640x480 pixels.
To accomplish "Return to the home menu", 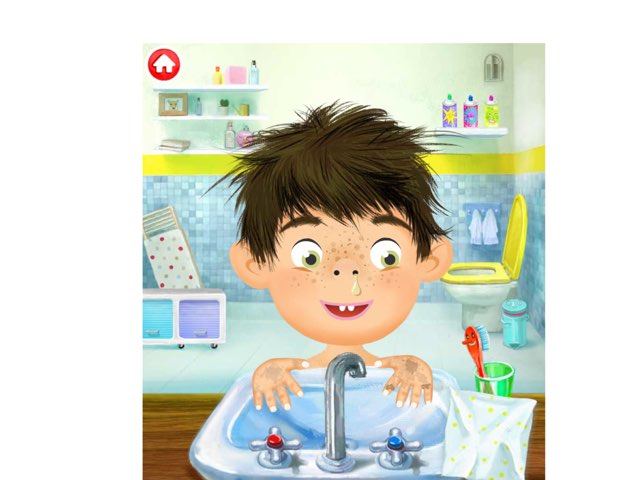I will [x=164, y=64].
